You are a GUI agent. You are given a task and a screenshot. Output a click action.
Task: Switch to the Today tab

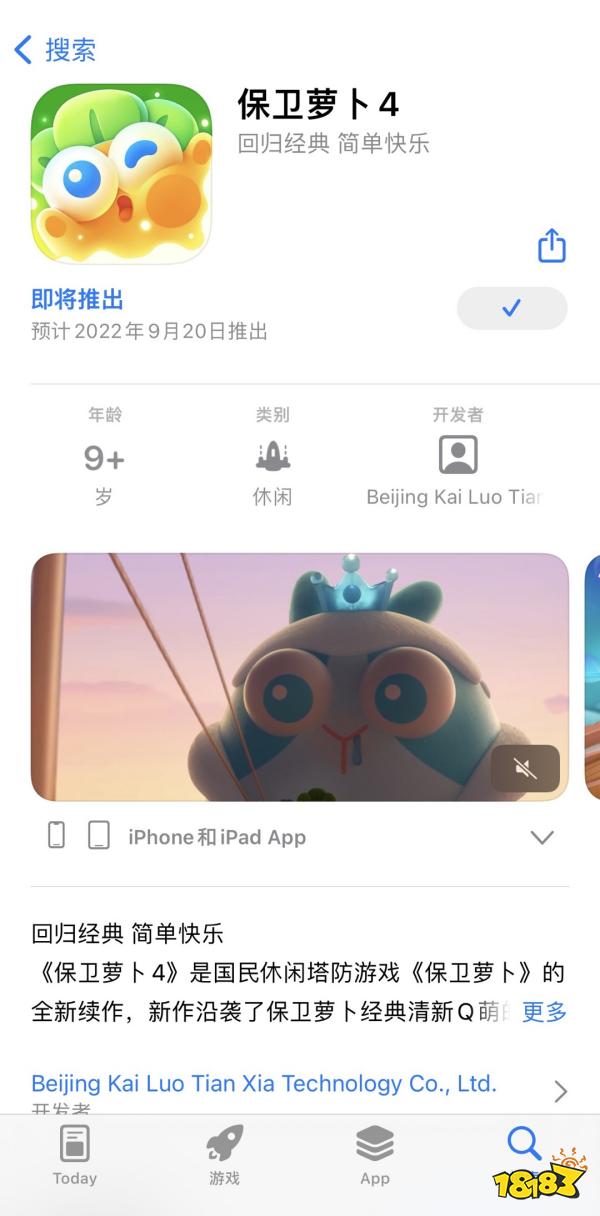pyautogui.click(x=75, y=1155)
